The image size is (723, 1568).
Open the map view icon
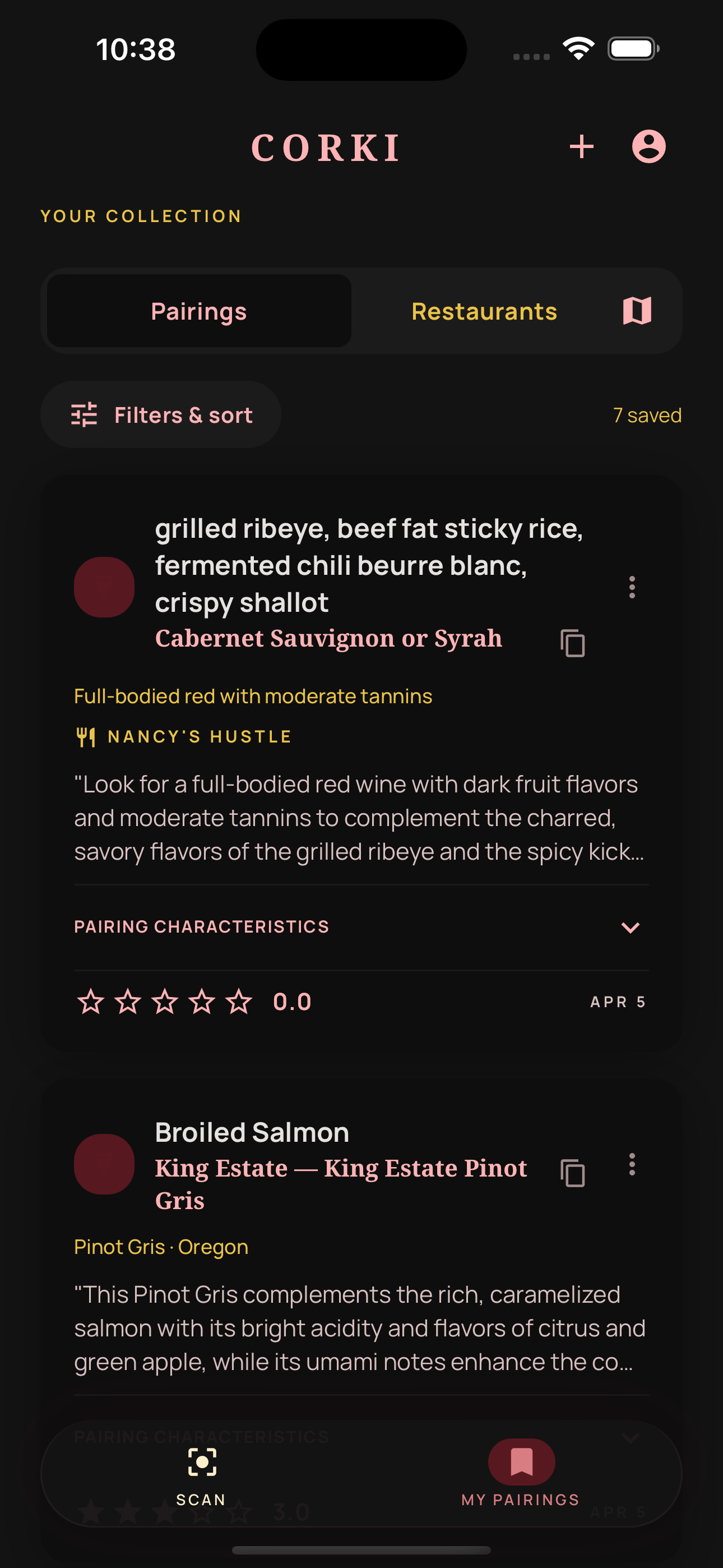(x=637, y=311)
